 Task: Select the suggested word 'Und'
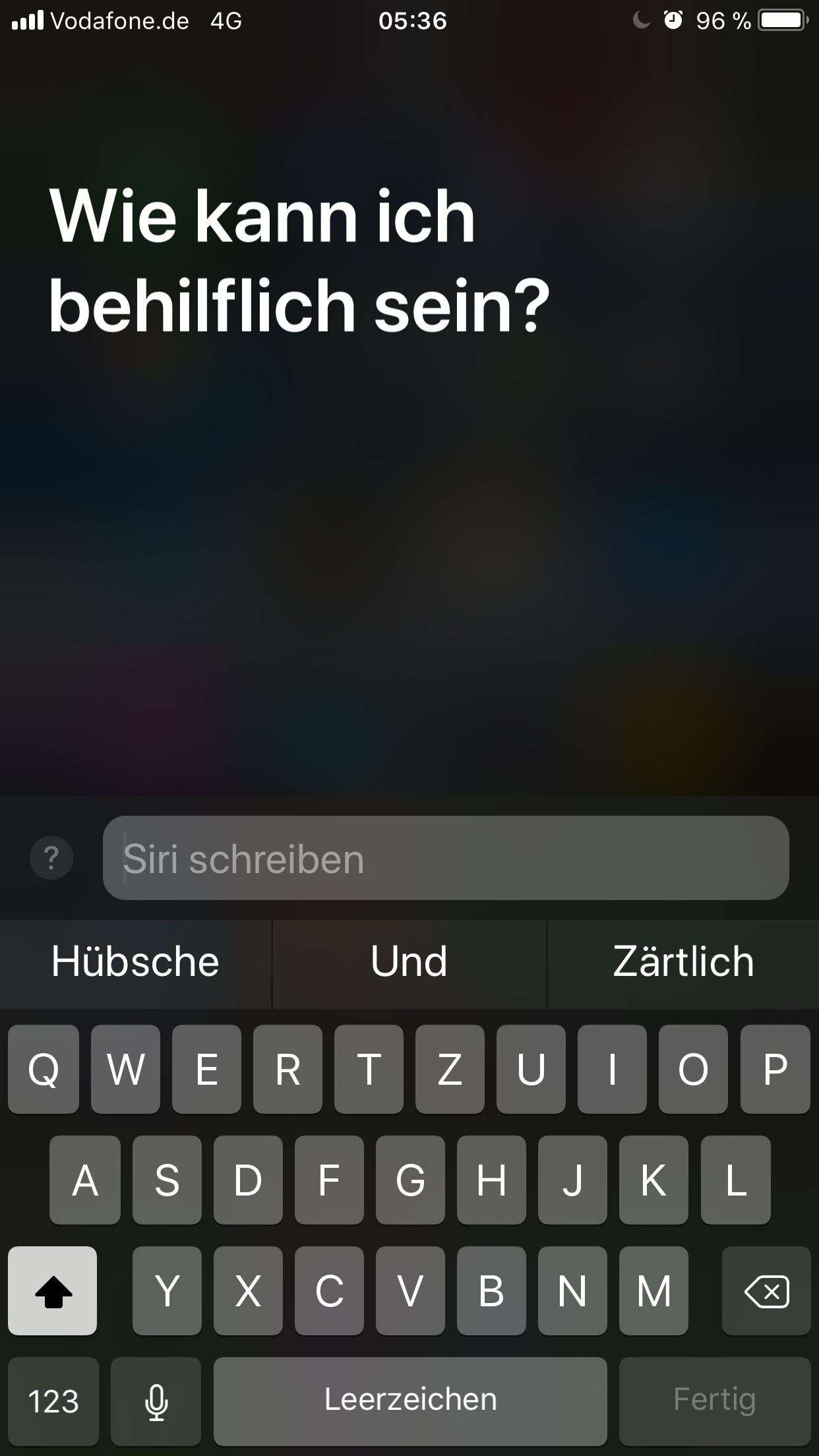409,961
